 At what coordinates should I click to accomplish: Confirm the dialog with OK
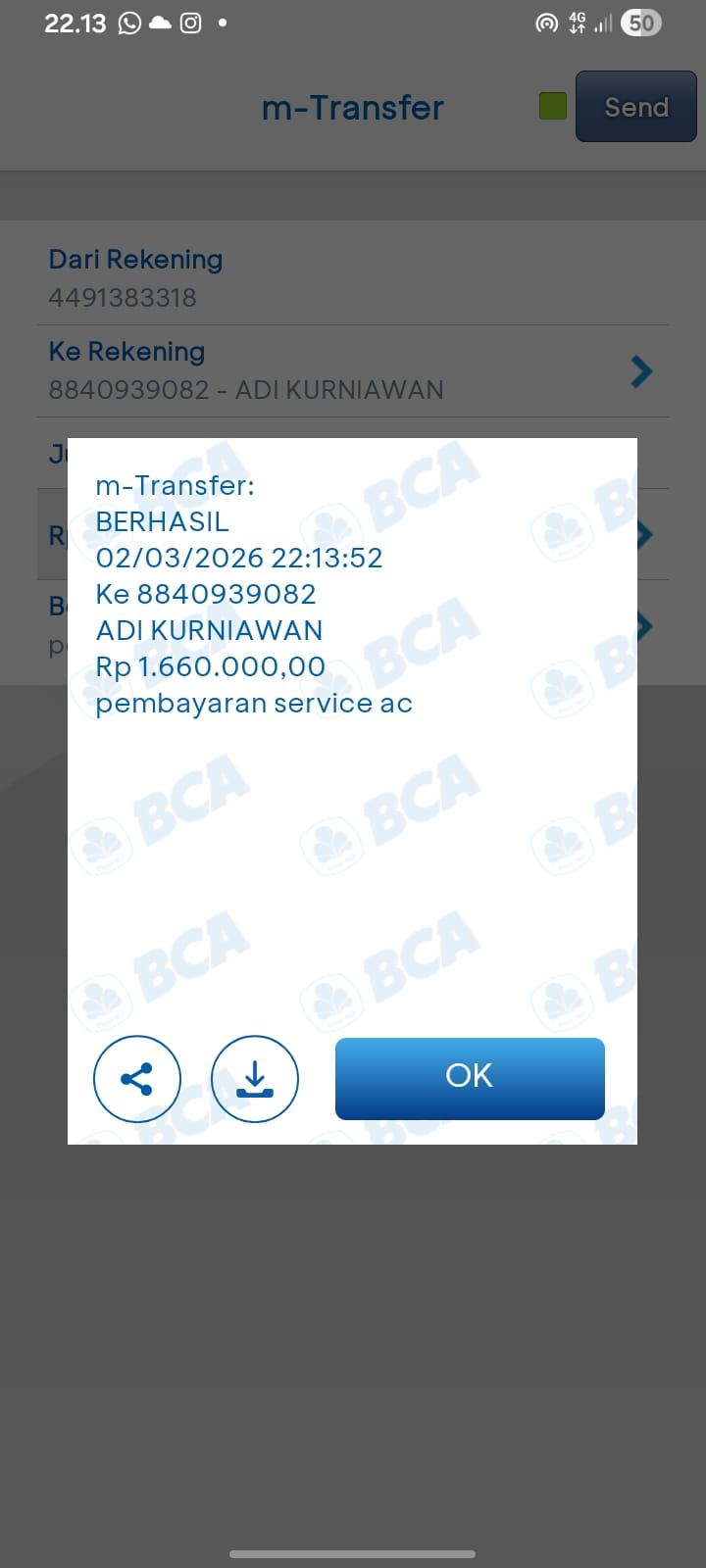pos(470,1078)
